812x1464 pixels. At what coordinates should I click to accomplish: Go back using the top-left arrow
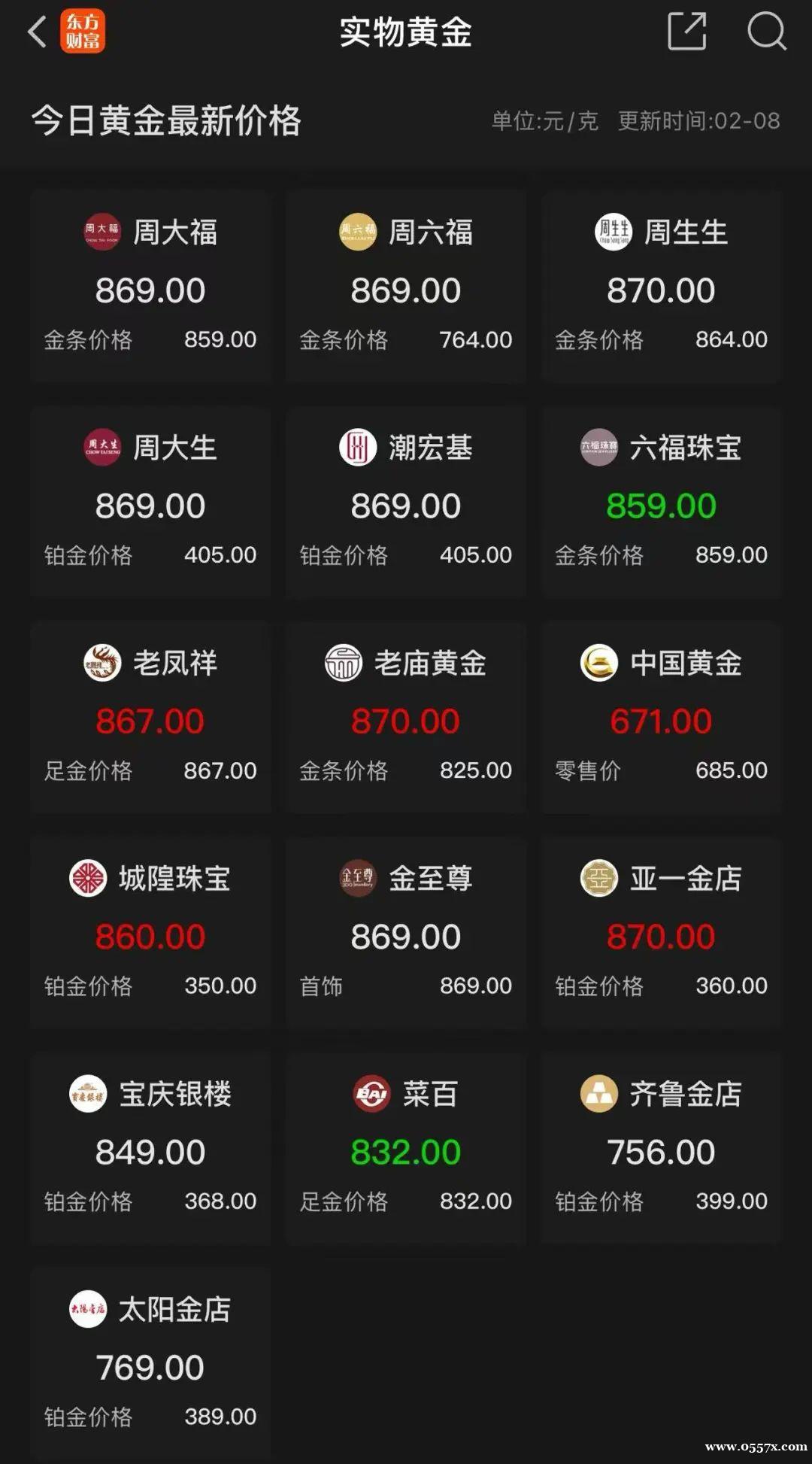point(37,32)
